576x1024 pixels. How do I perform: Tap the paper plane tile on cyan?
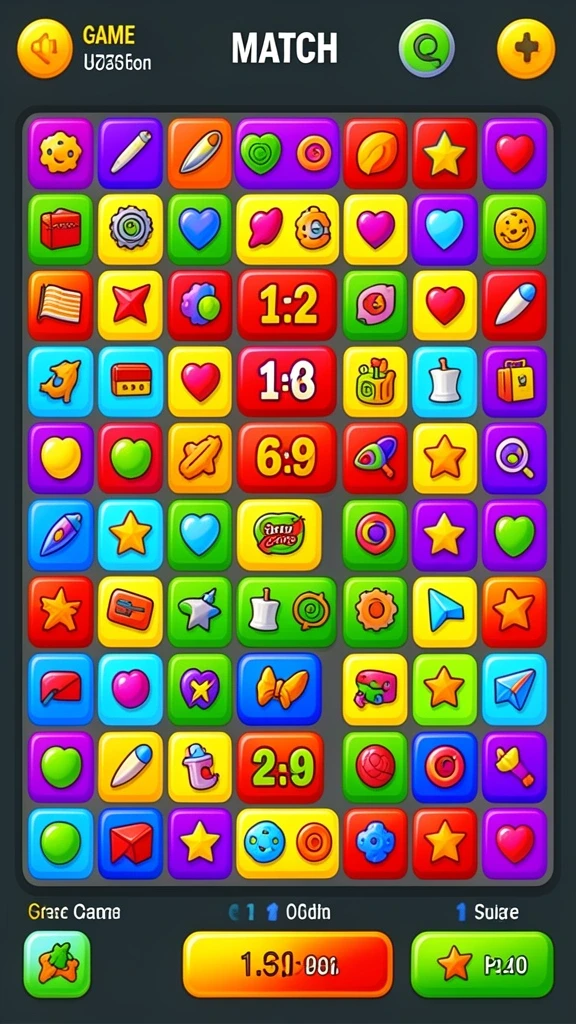[514, 690]
